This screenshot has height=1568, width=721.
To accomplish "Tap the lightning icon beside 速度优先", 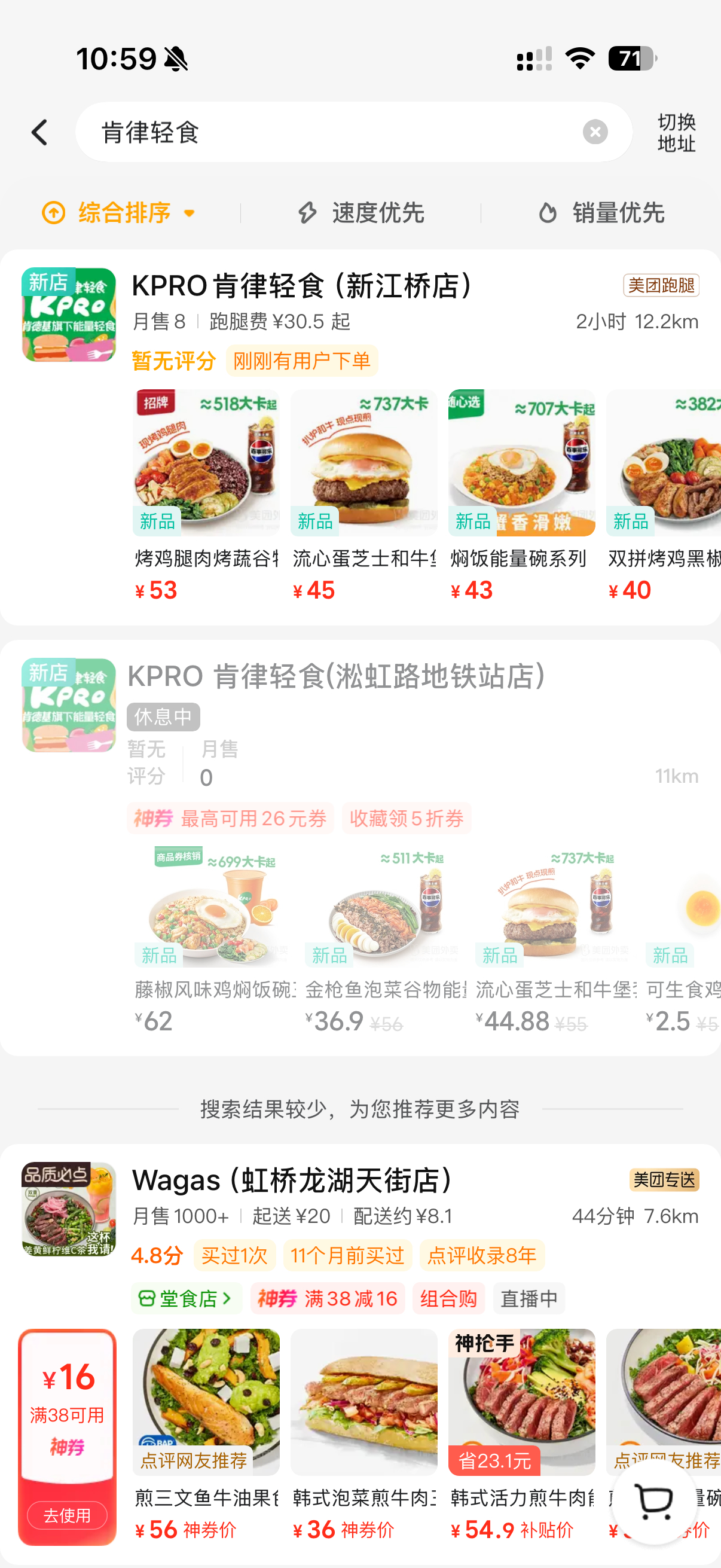I will click(309, 213).
